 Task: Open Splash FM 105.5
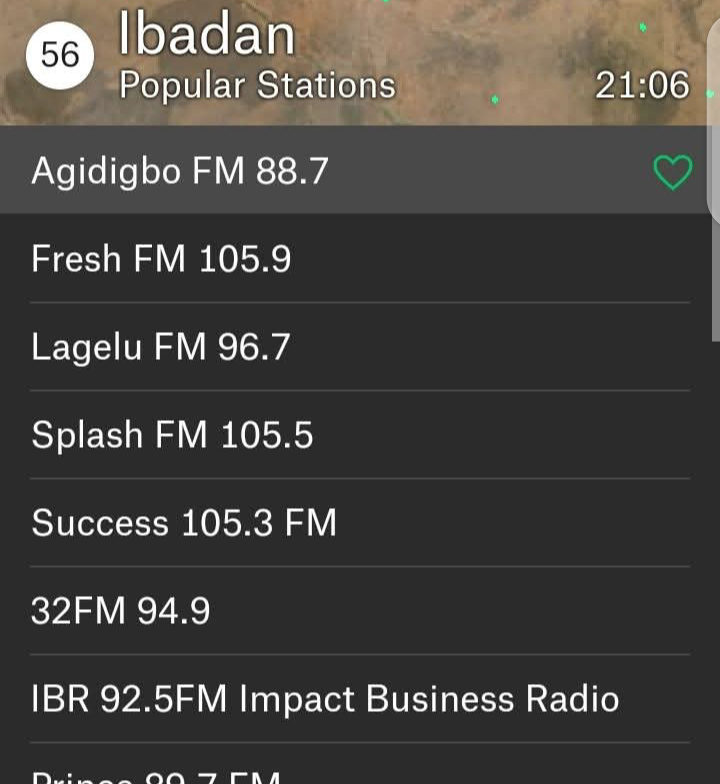(172, 436)
